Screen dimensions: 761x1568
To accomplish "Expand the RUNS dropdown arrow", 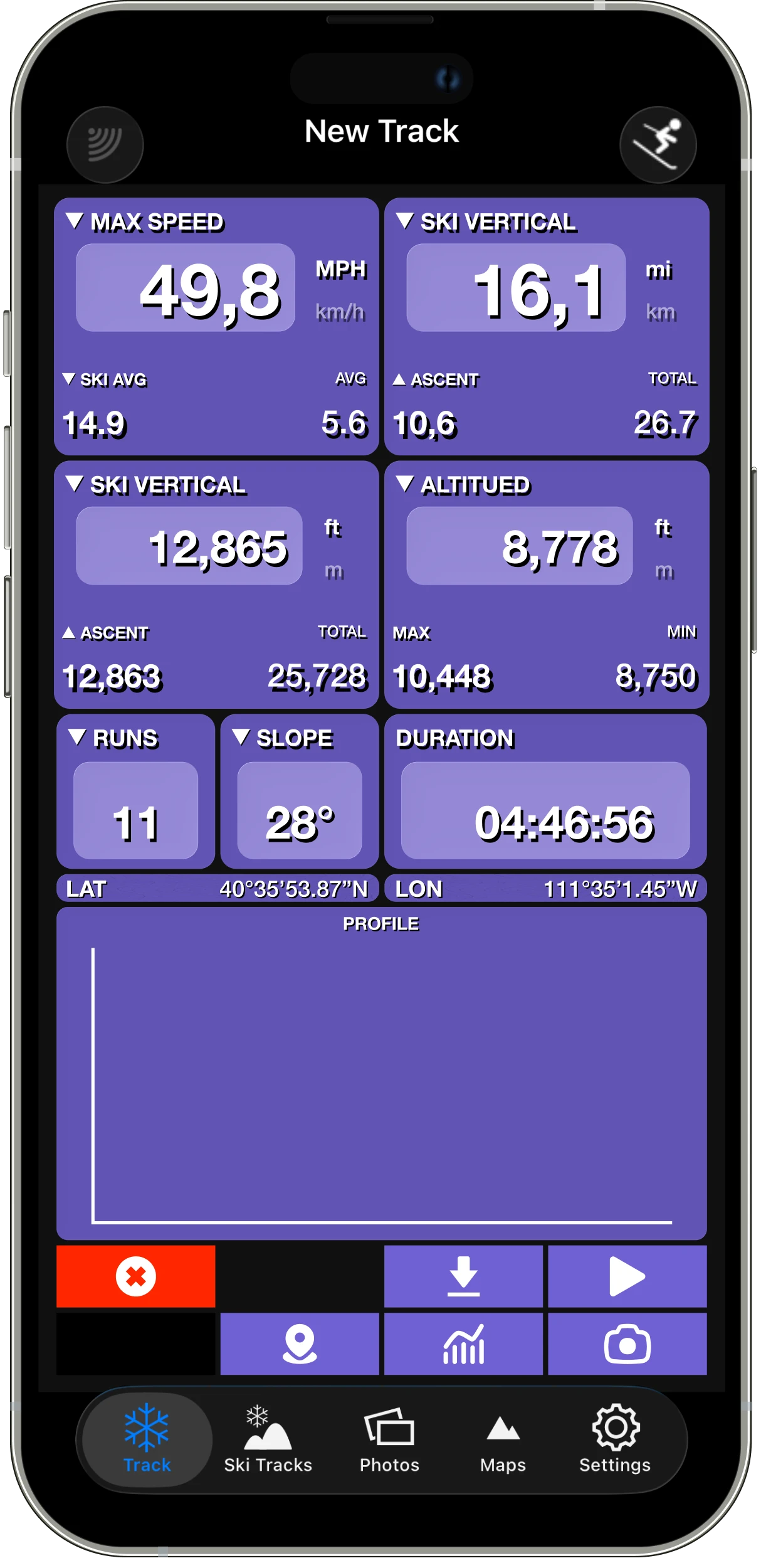I will click(x=77, y=737).
